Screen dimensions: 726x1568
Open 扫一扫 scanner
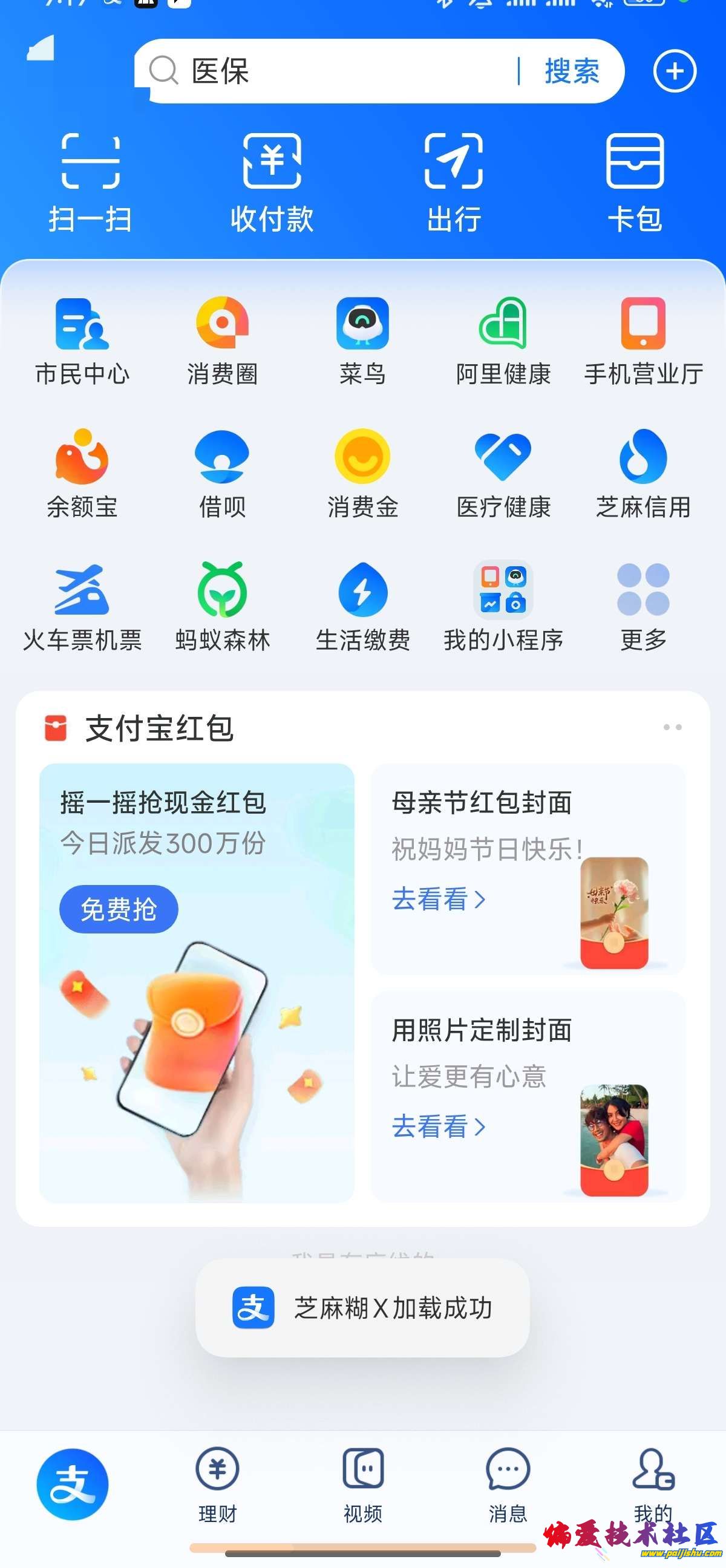(x=91, y=182)
